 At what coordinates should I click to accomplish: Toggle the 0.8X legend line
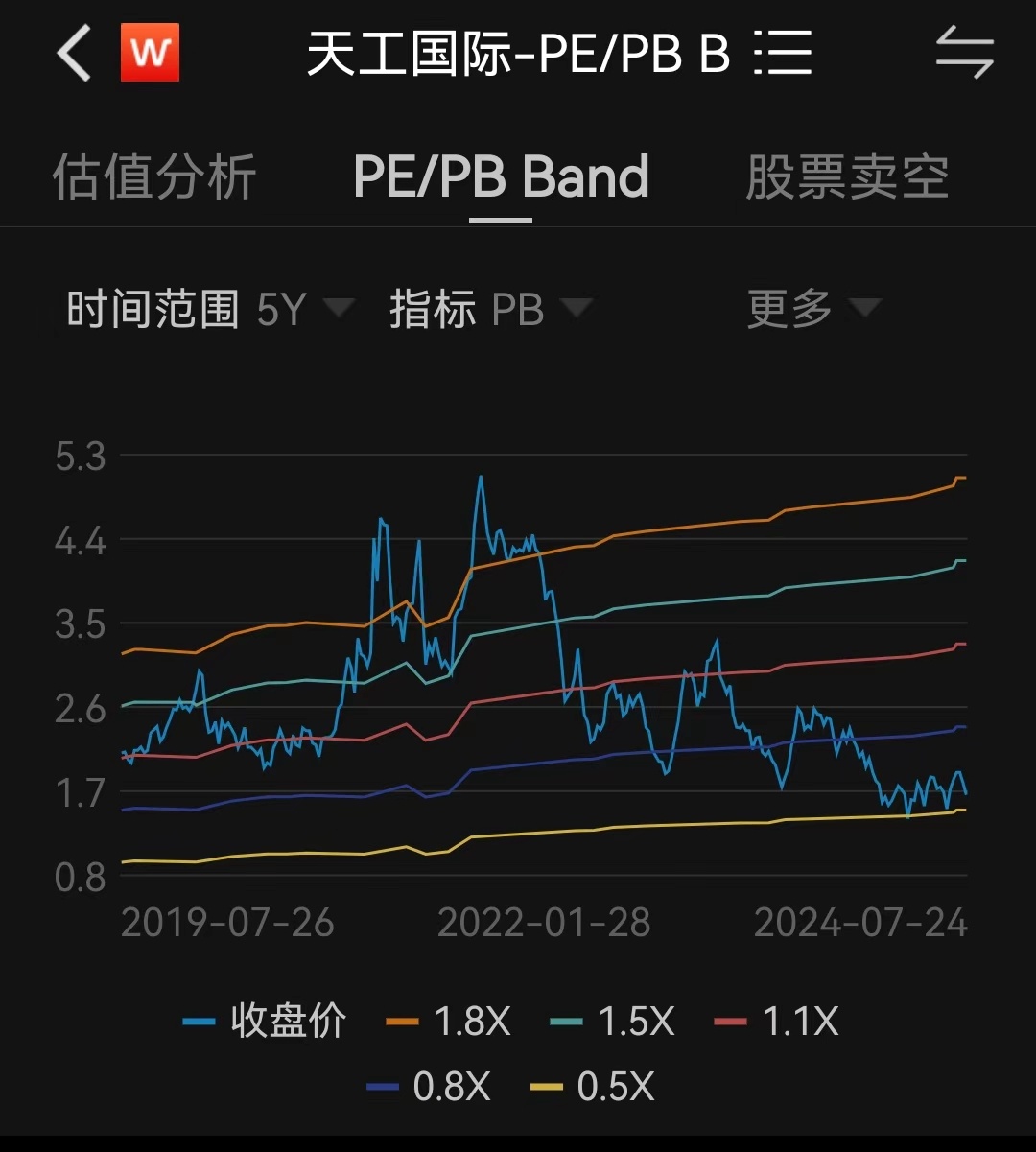click(x=429, y=1087)
